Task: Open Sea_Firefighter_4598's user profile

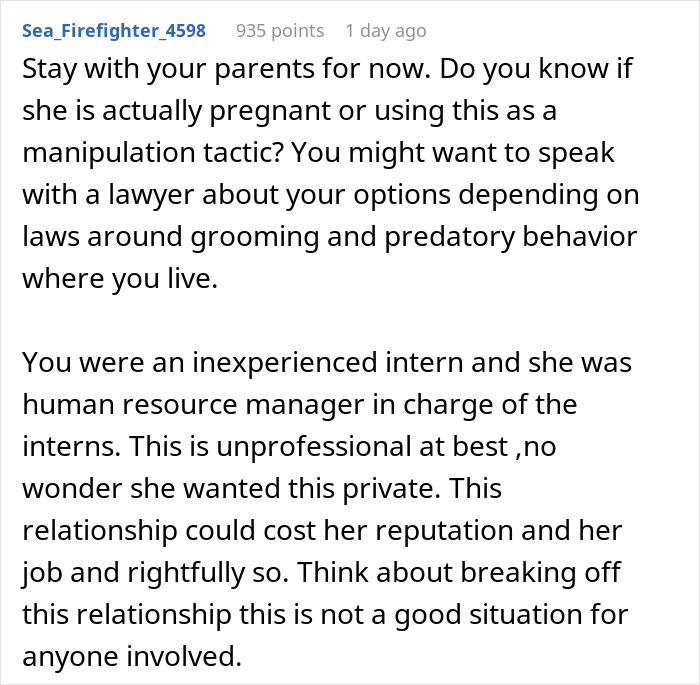Action: coord(114,31)
